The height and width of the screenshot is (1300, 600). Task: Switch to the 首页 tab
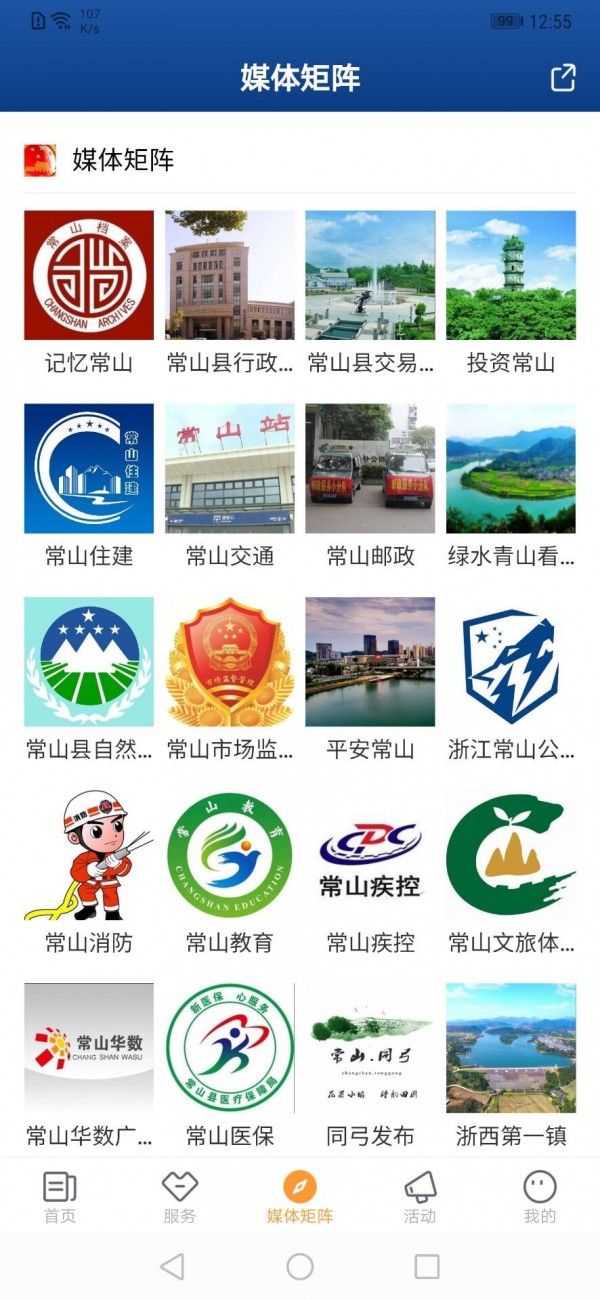pos(60,1197)
